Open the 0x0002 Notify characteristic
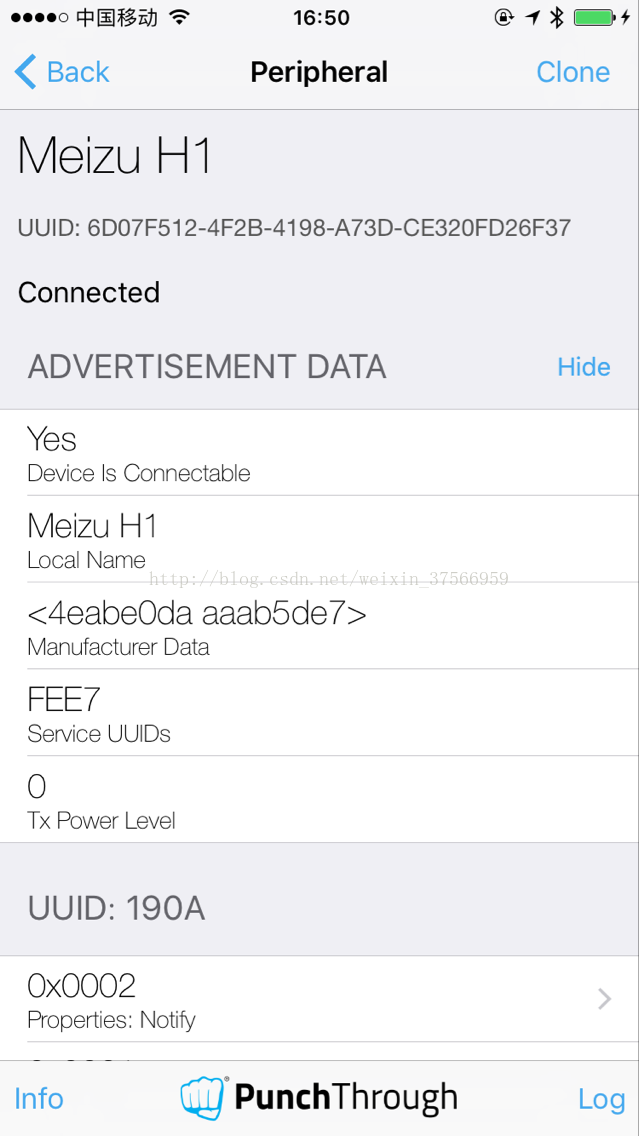 (319, 999)
